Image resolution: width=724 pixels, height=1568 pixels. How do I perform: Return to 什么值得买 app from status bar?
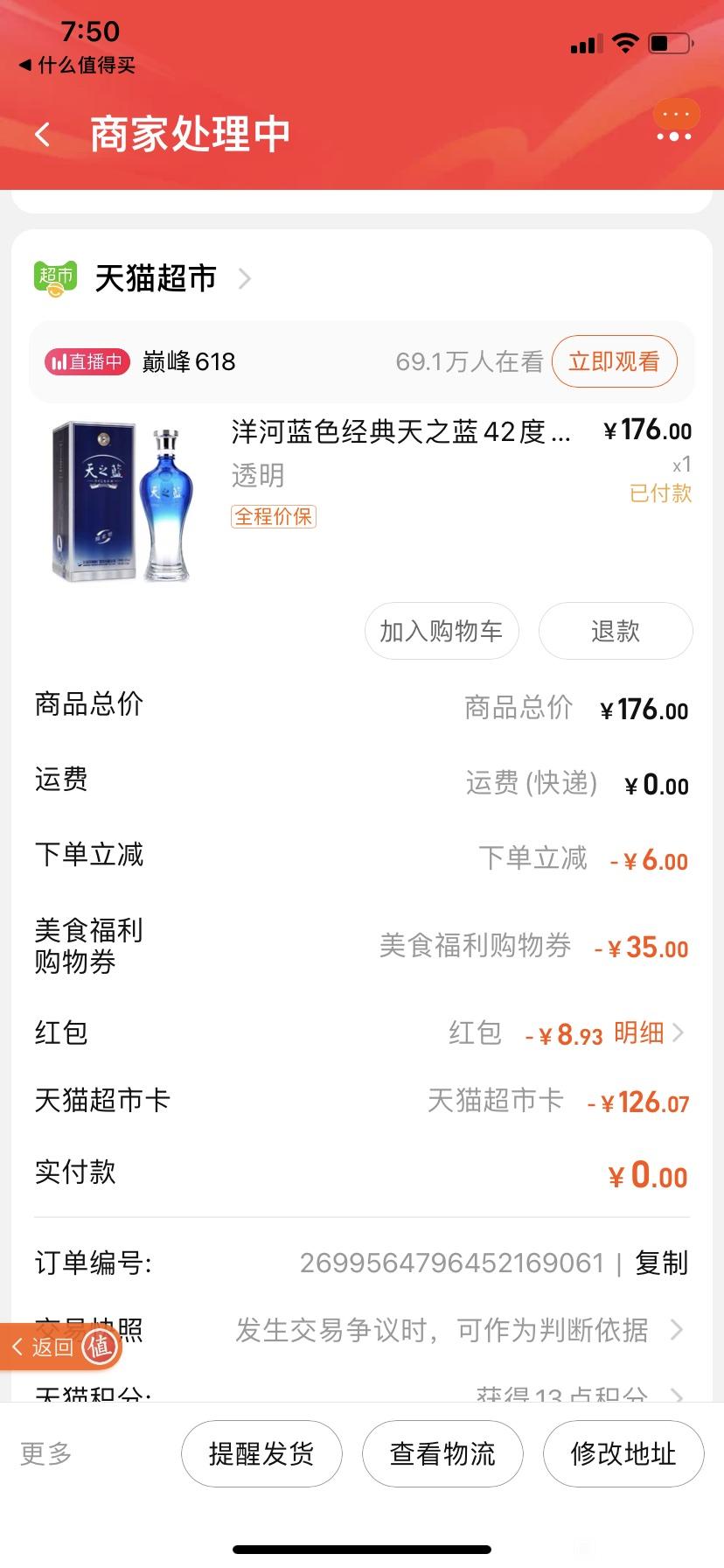(x=77, y=65)
